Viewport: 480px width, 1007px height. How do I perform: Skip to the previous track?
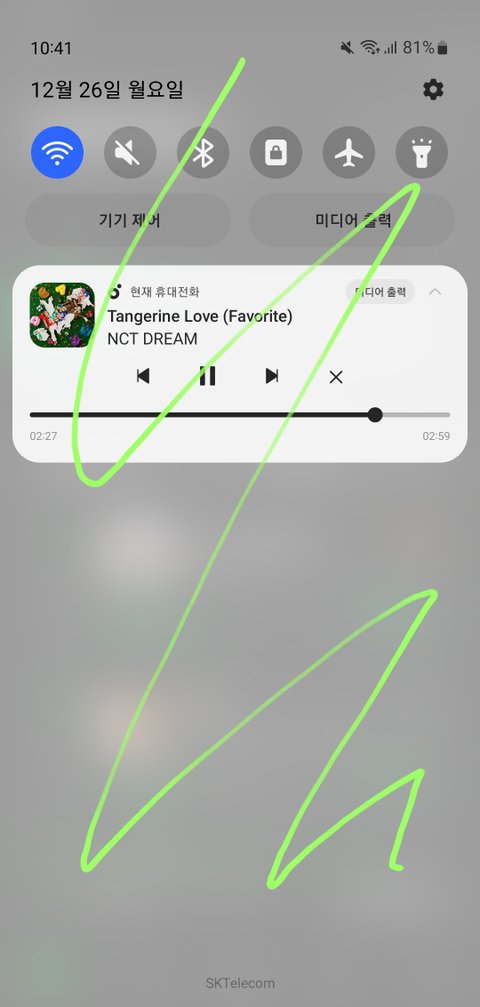(143, 376)
